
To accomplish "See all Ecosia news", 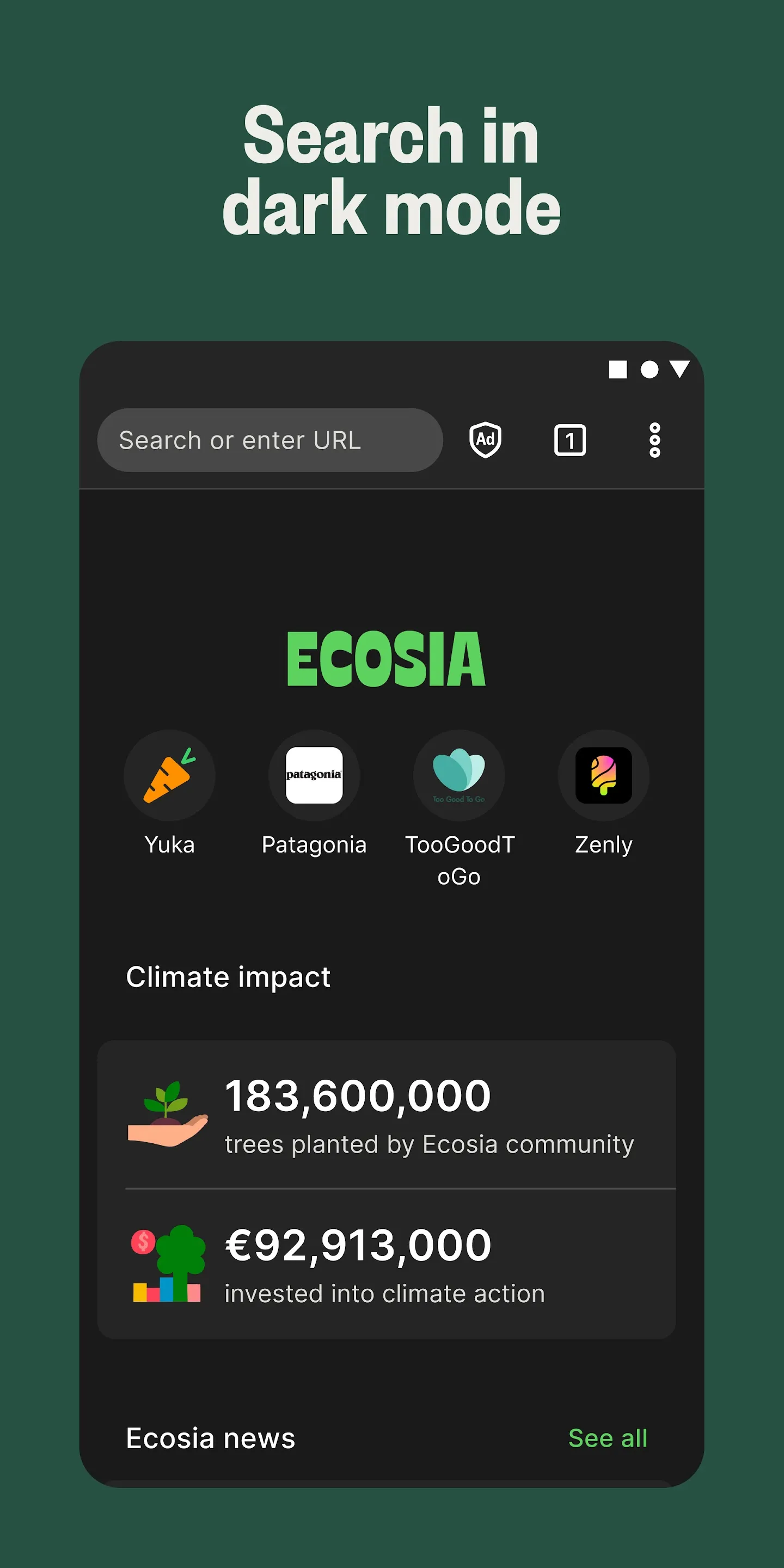I will pyautogui.click(x=607, y=1437).
